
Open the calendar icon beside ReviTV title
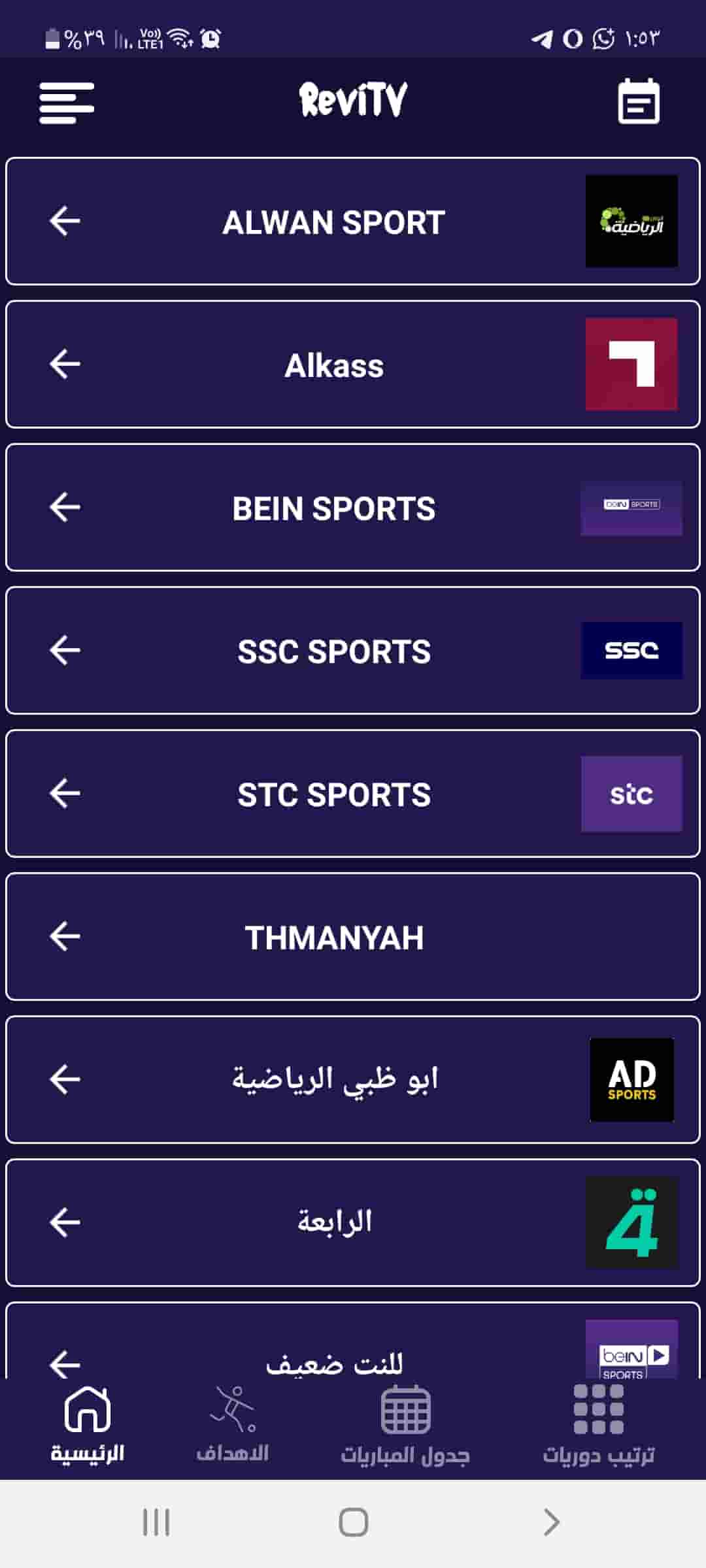point(639,102)
